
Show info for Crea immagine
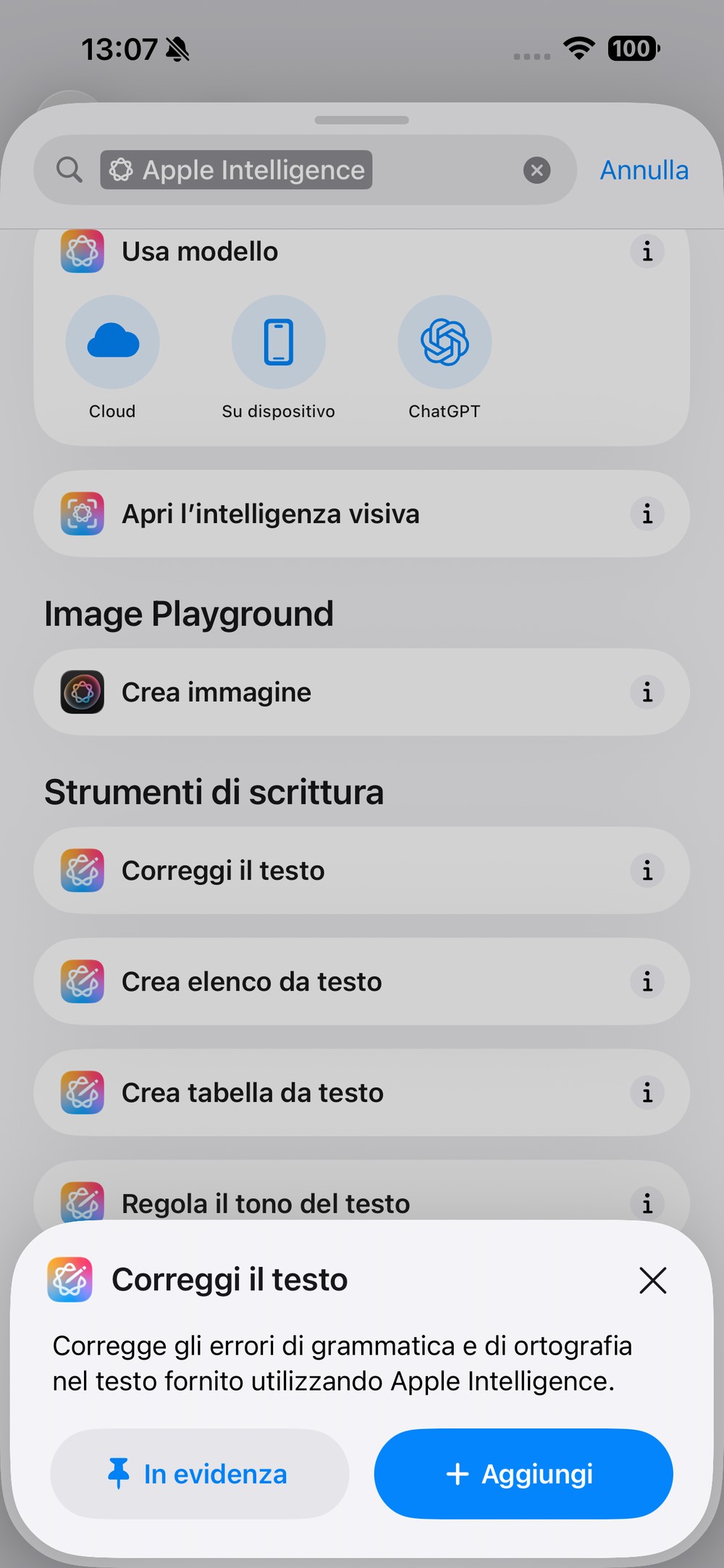(x=647, y=692)
